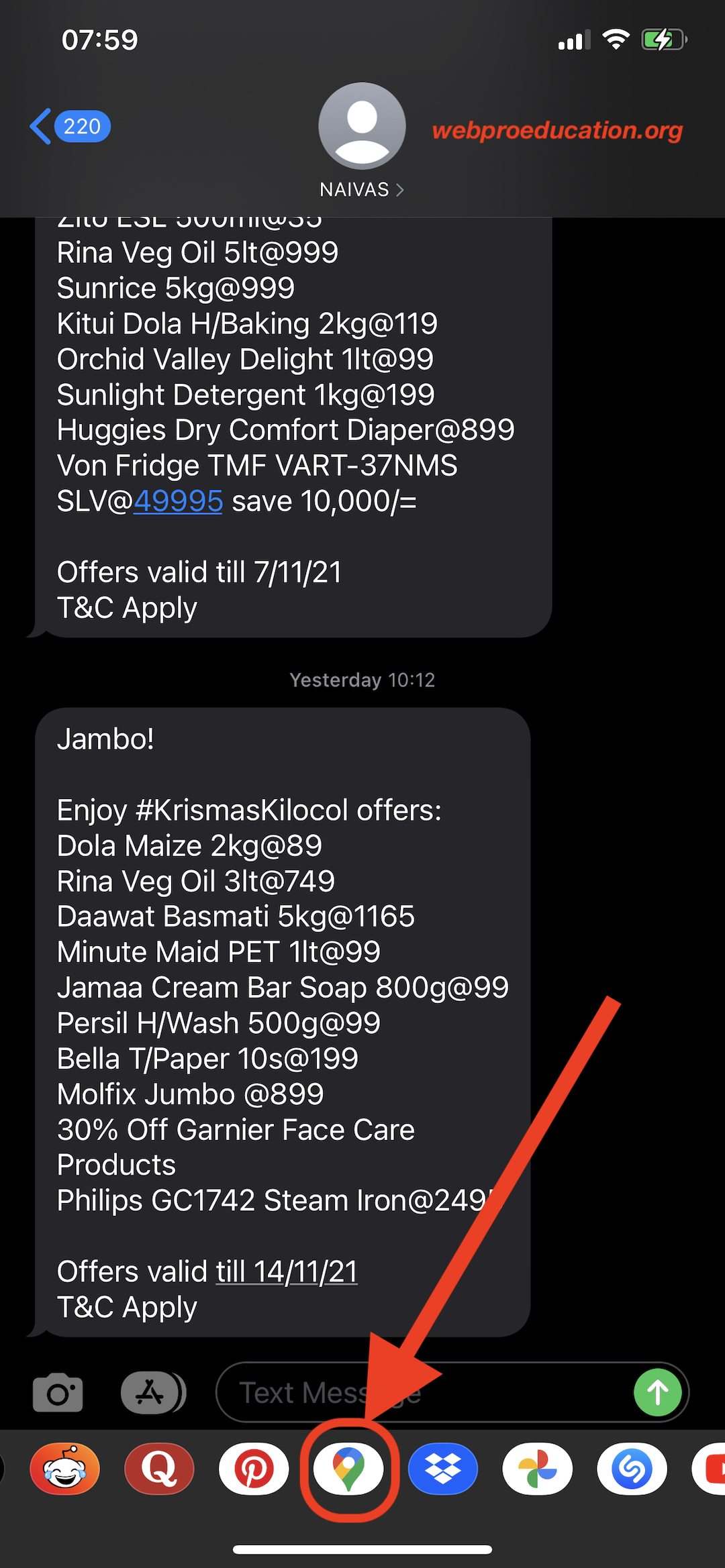This screenshot has width=725, height=1568.
Task: Toggle the App Store apps drawer
Action: (154, 1393)
